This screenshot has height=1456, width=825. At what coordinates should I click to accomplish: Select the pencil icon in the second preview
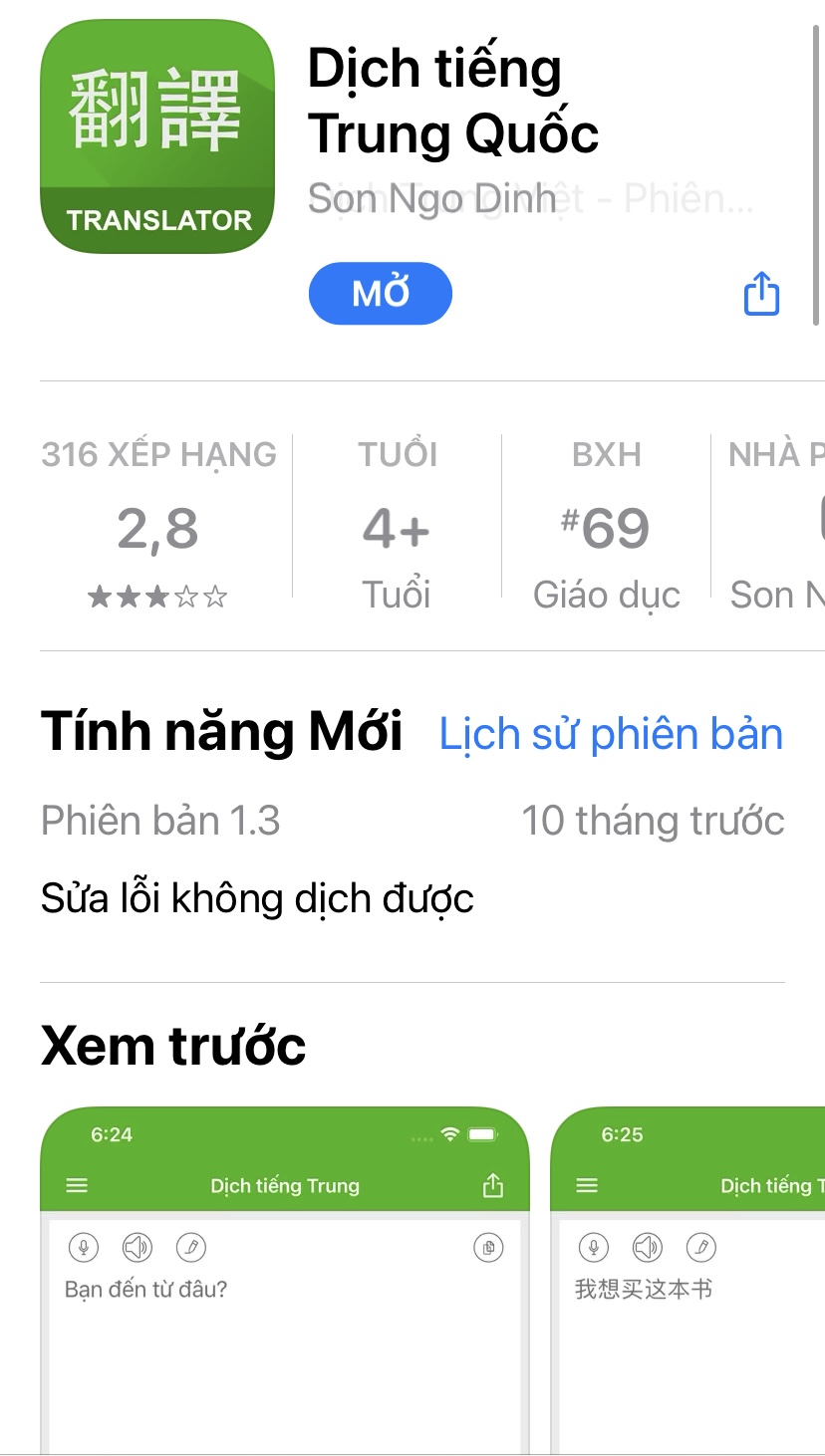pos(700,1248)
